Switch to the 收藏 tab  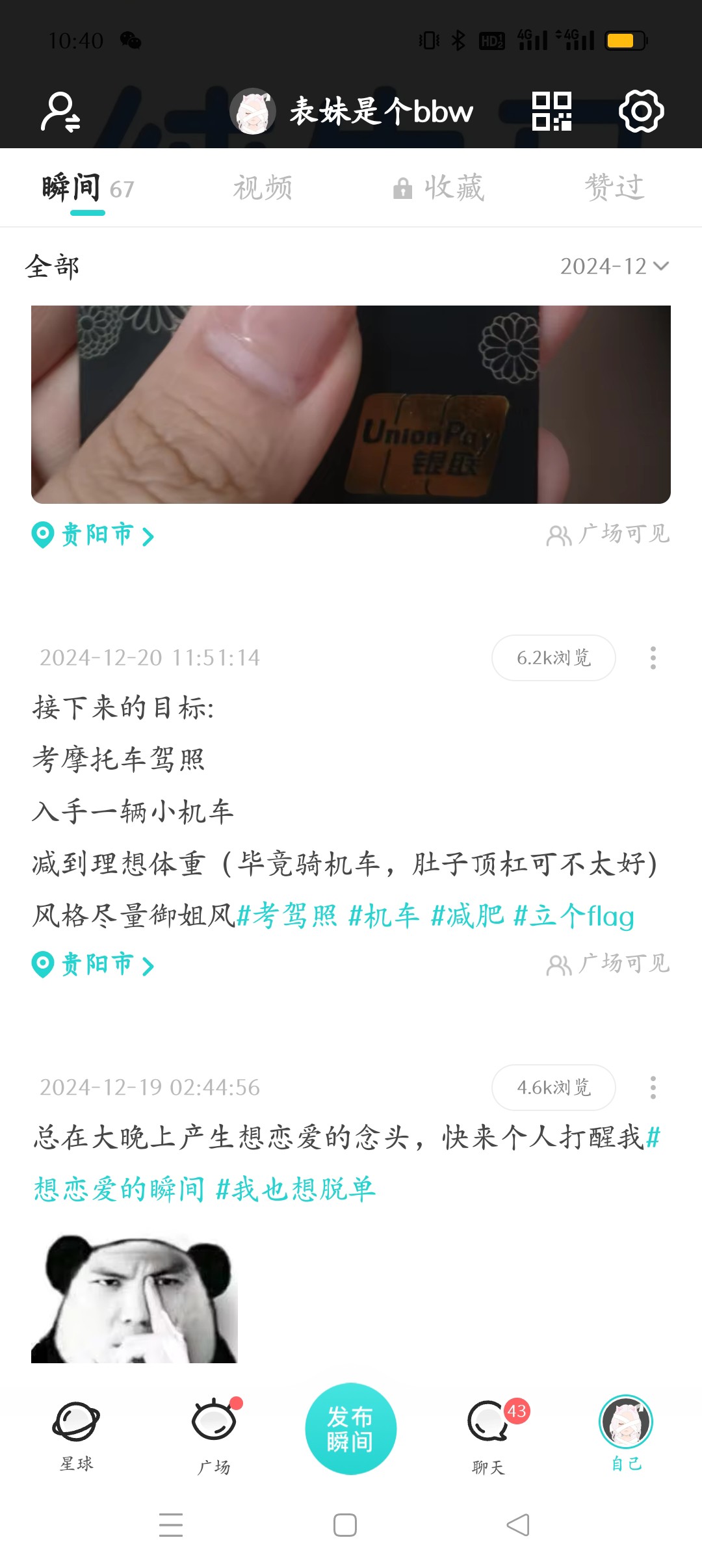coord(439,188)
